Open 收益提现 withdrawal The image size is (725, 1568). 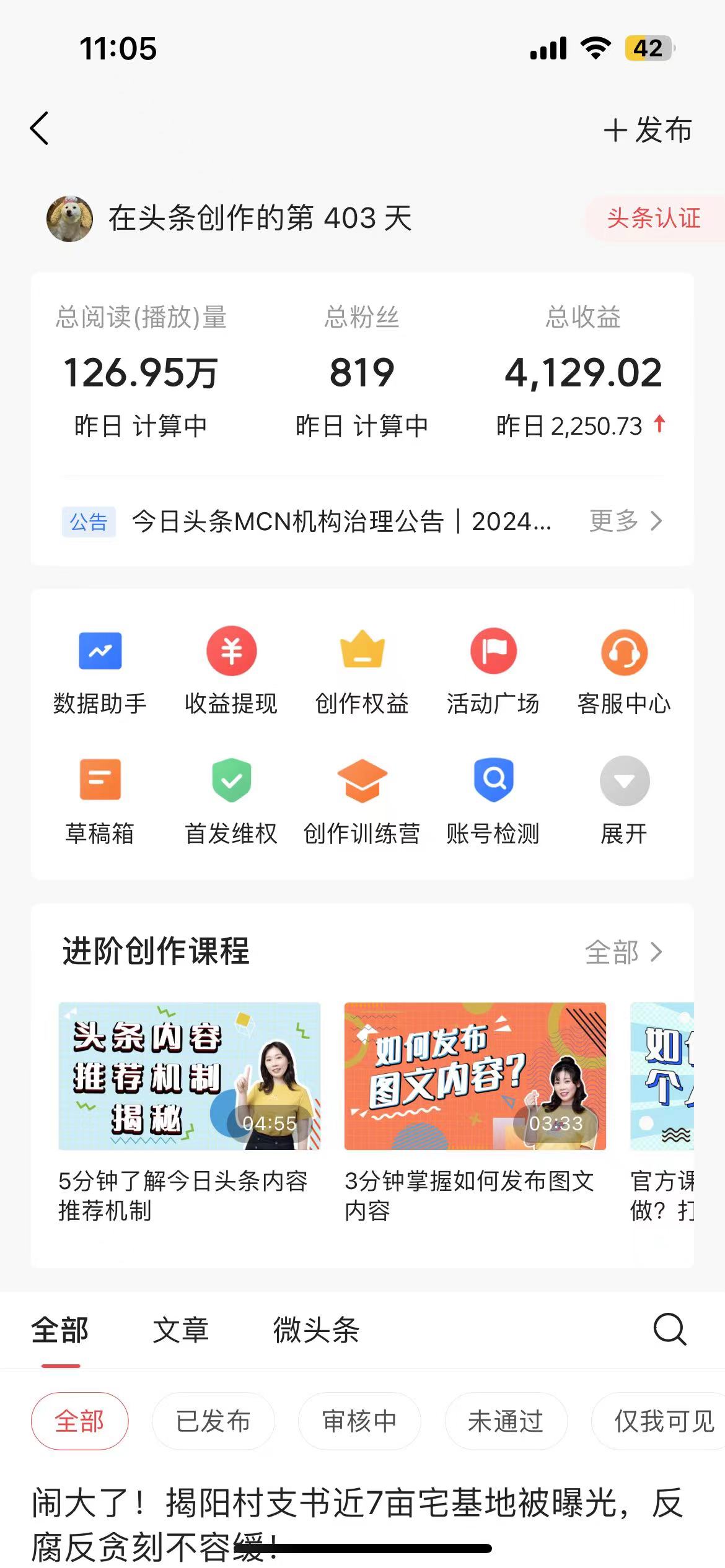[231, 671]
